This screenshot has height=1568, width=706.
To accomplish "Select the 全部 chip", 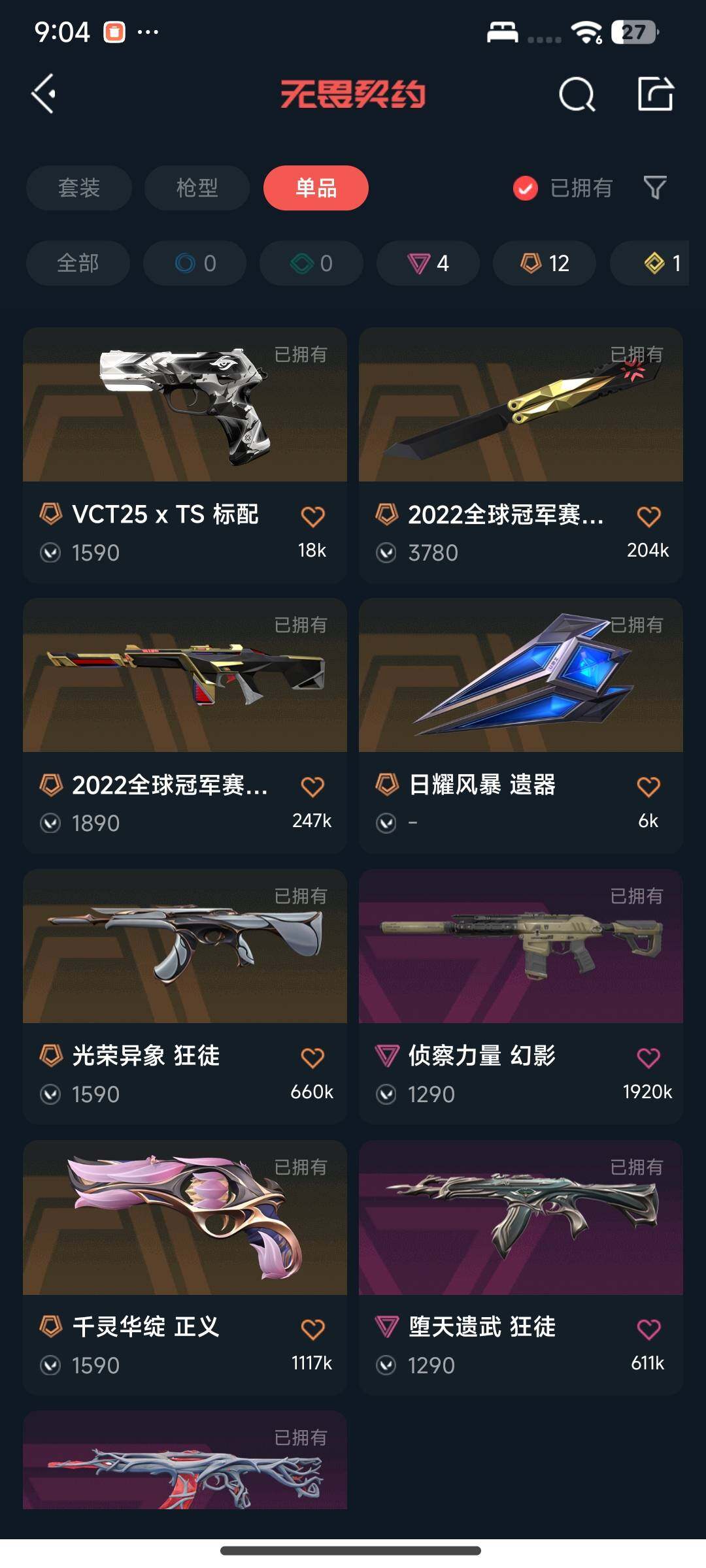I will [78, 263].
